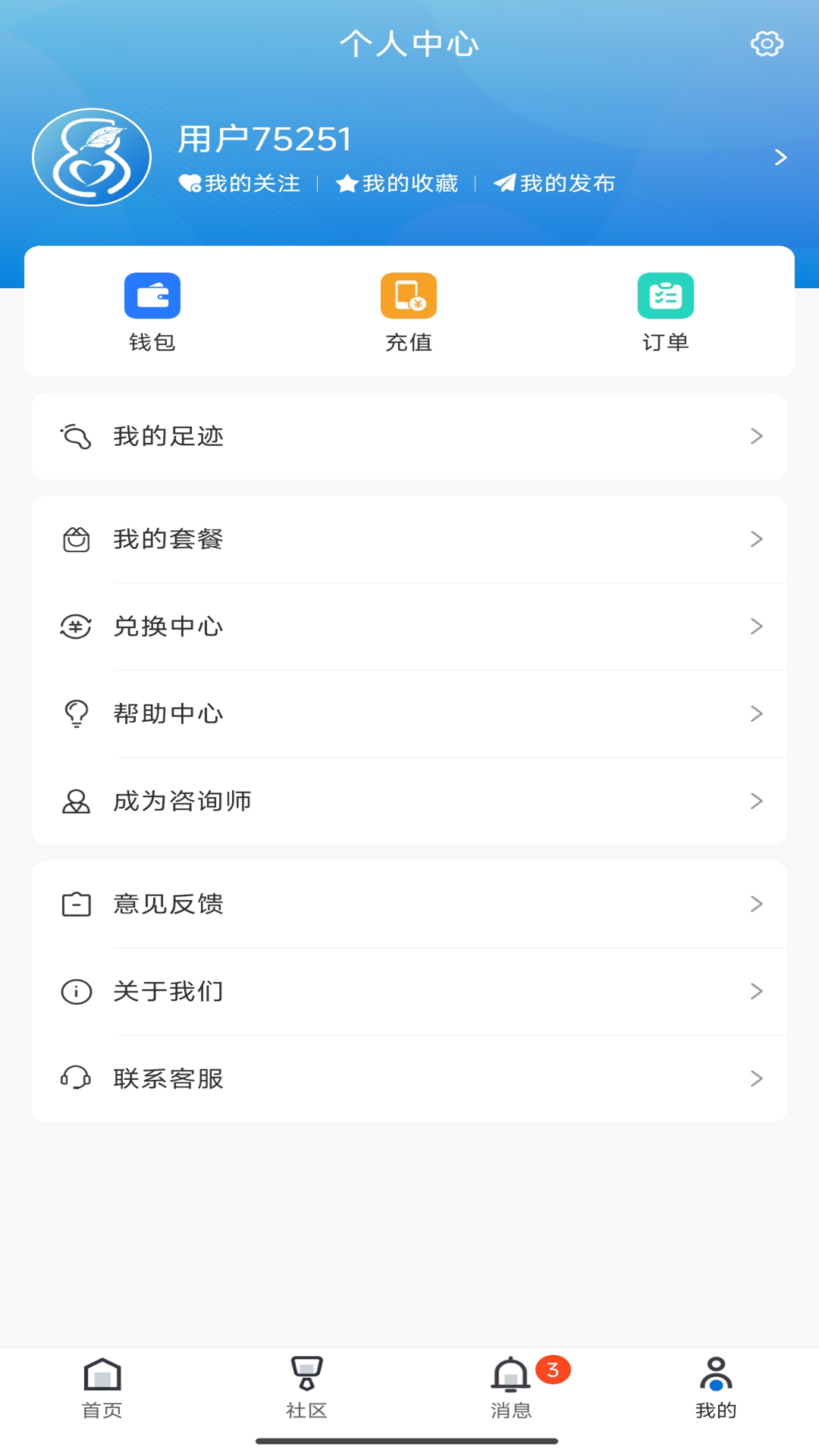Screen dimensions: 819x1456
Task: Select the 充值 recharge icon
Action: tap(409, 296)
